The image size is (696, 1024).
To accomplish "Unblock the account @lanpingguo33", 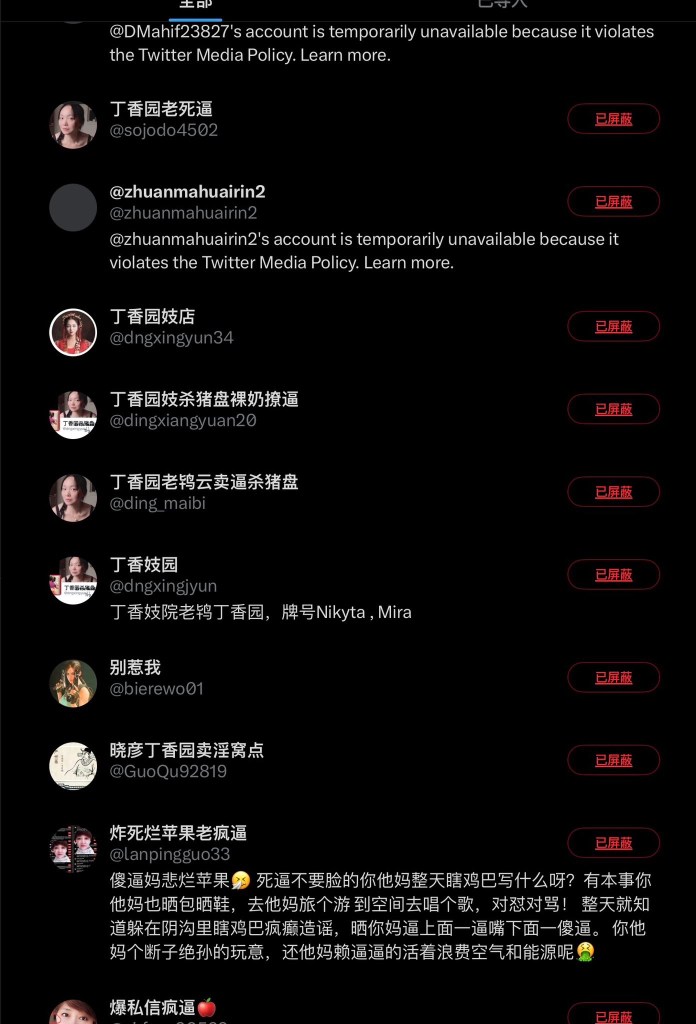I will (x=613, y=843).
